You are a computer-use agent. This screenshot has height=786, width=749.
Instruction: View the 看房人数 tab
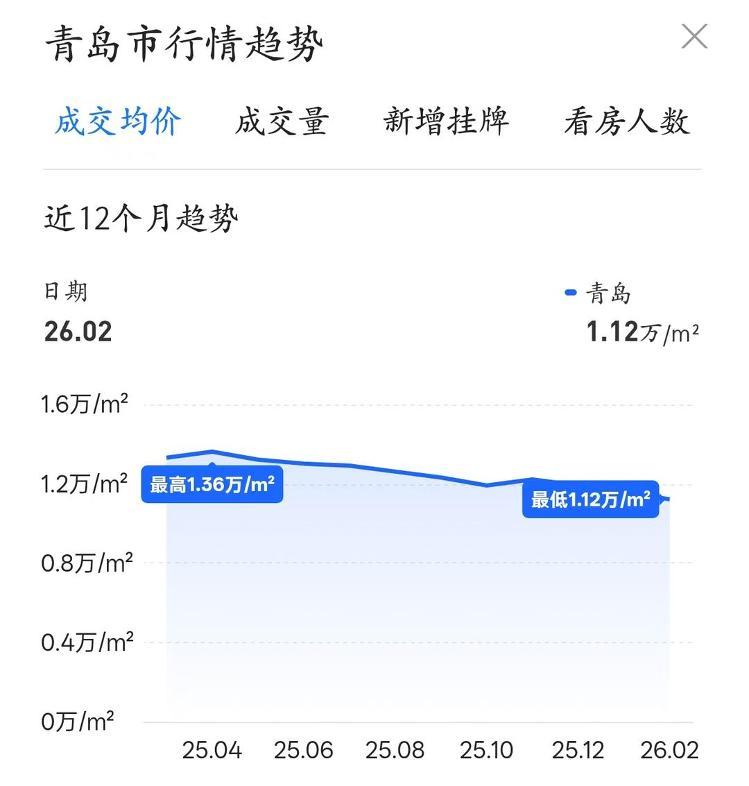tap(627, 122)
